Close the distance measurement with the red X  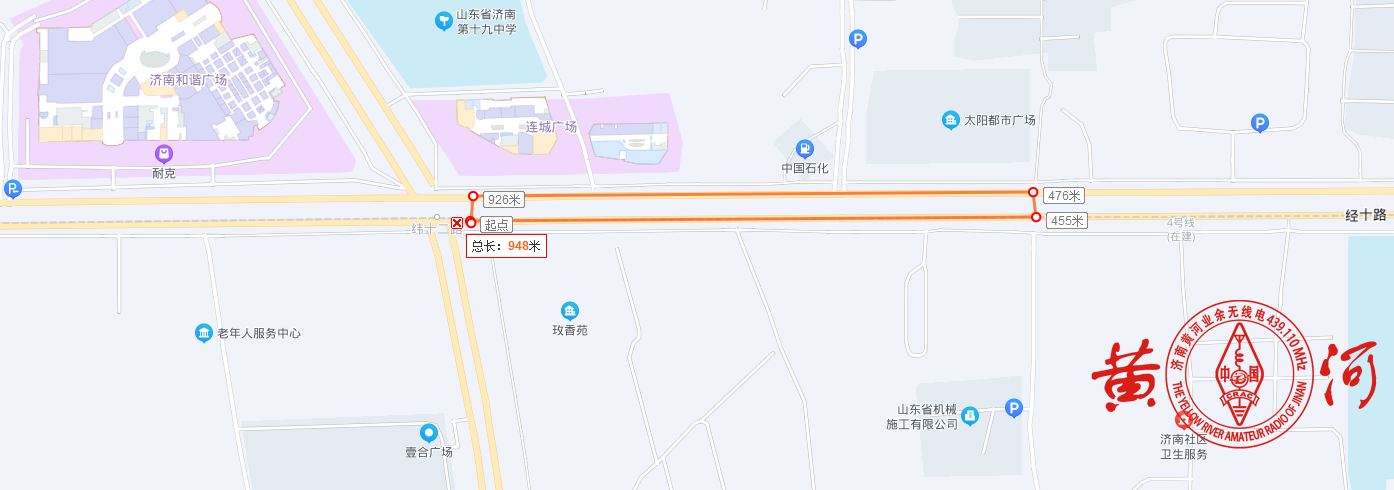pos(457,223)
